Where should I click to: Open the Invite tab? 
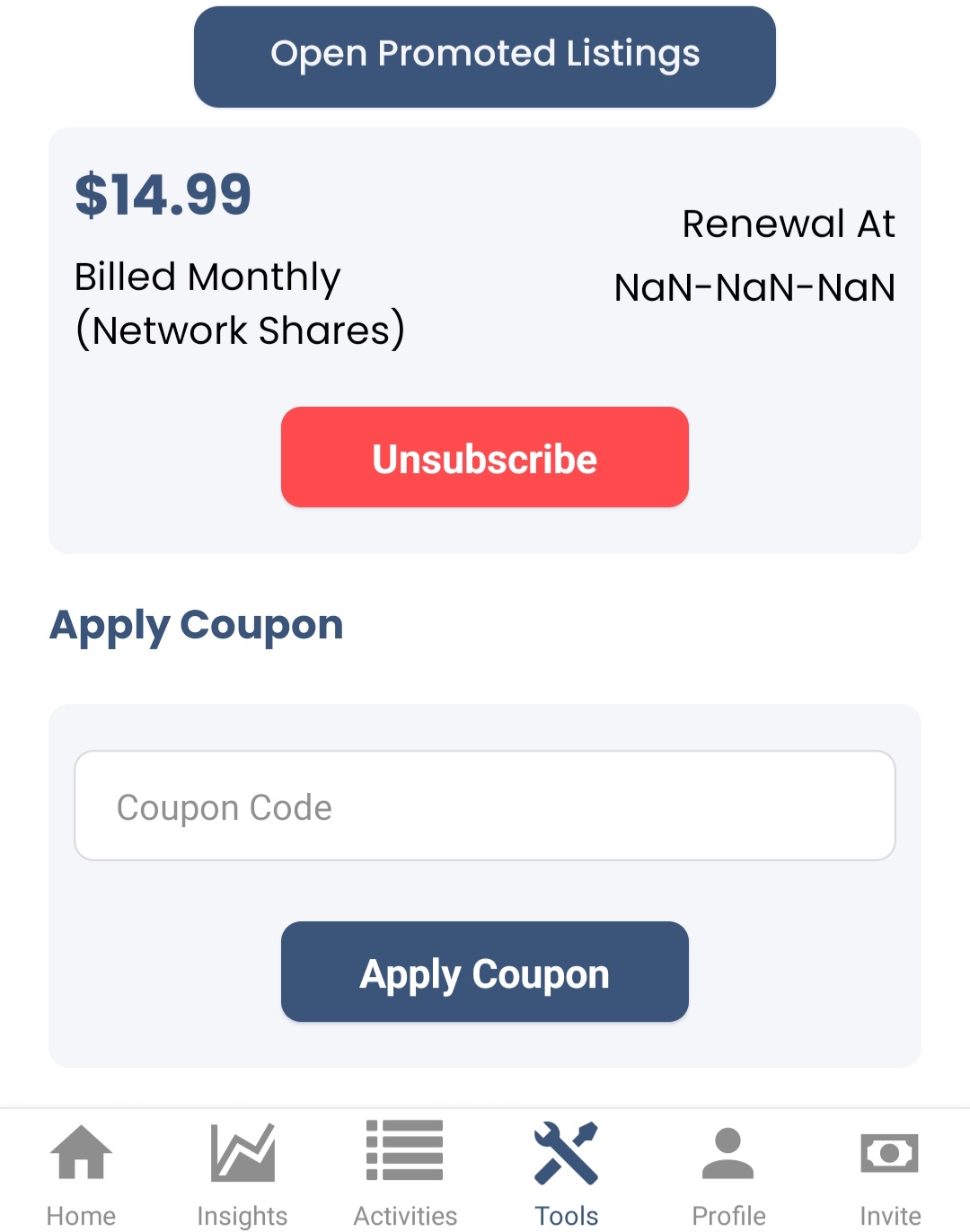889,1173
